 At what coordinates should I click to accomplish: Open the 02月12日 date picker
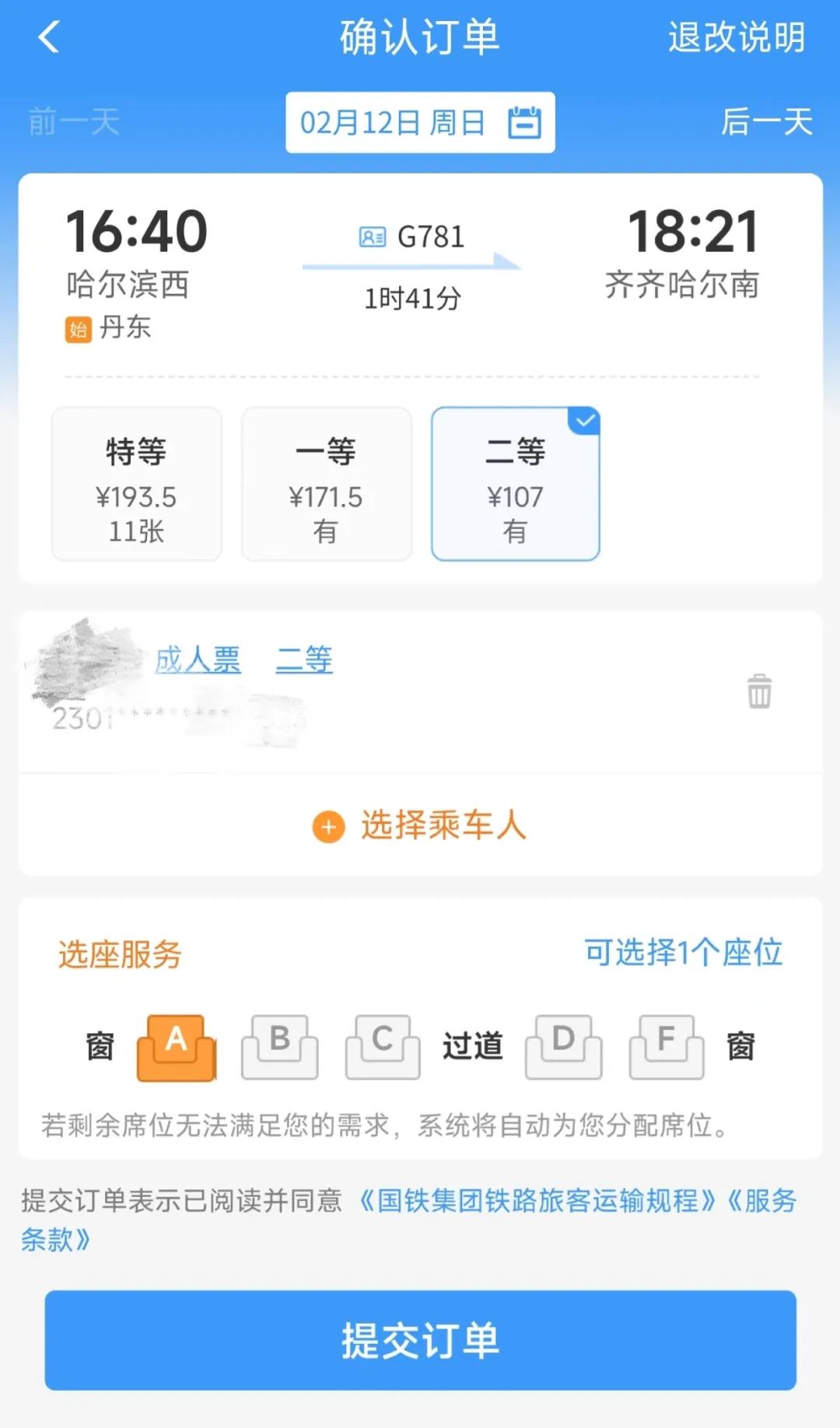(420, 122)
